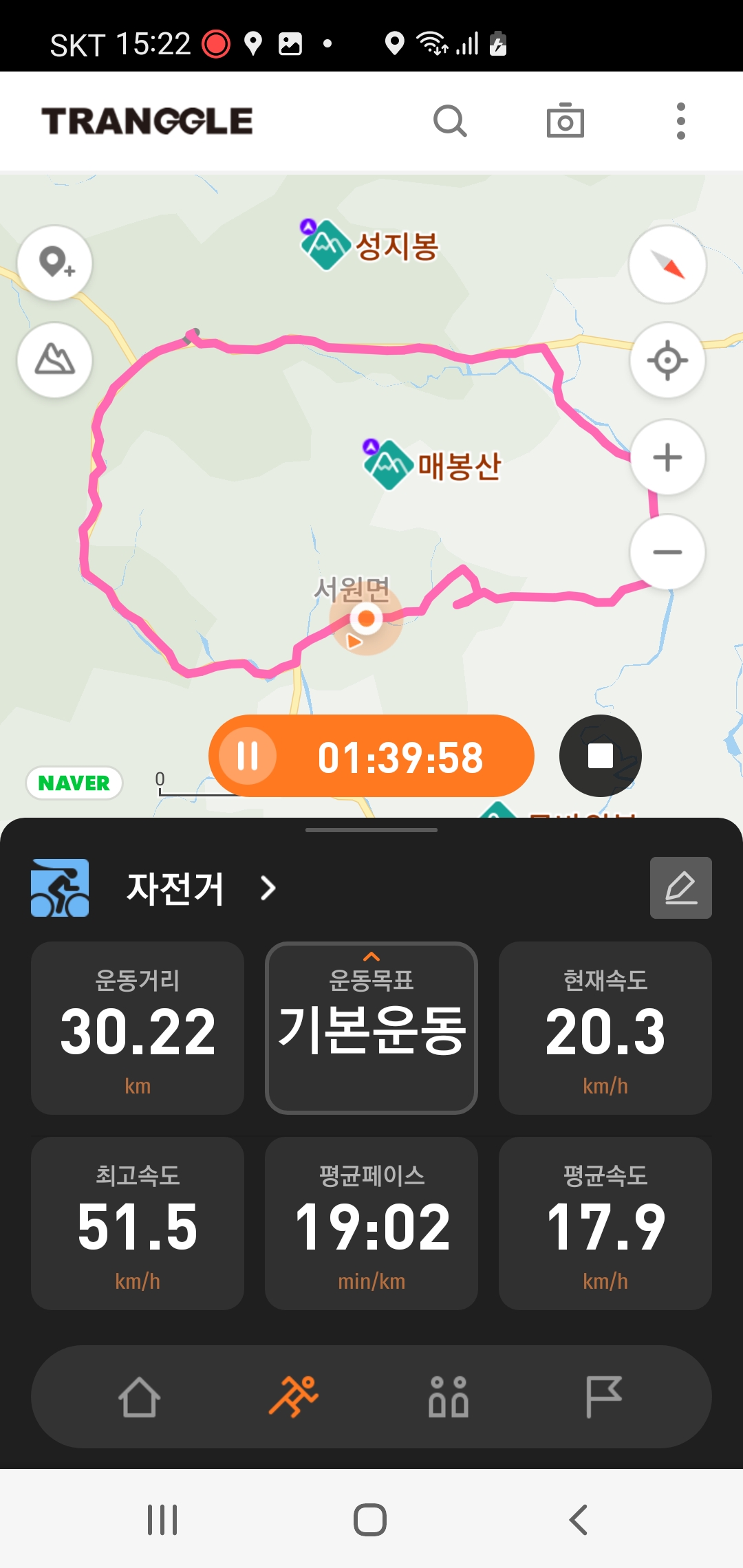Switch to the flag tab

(603, 1397)
